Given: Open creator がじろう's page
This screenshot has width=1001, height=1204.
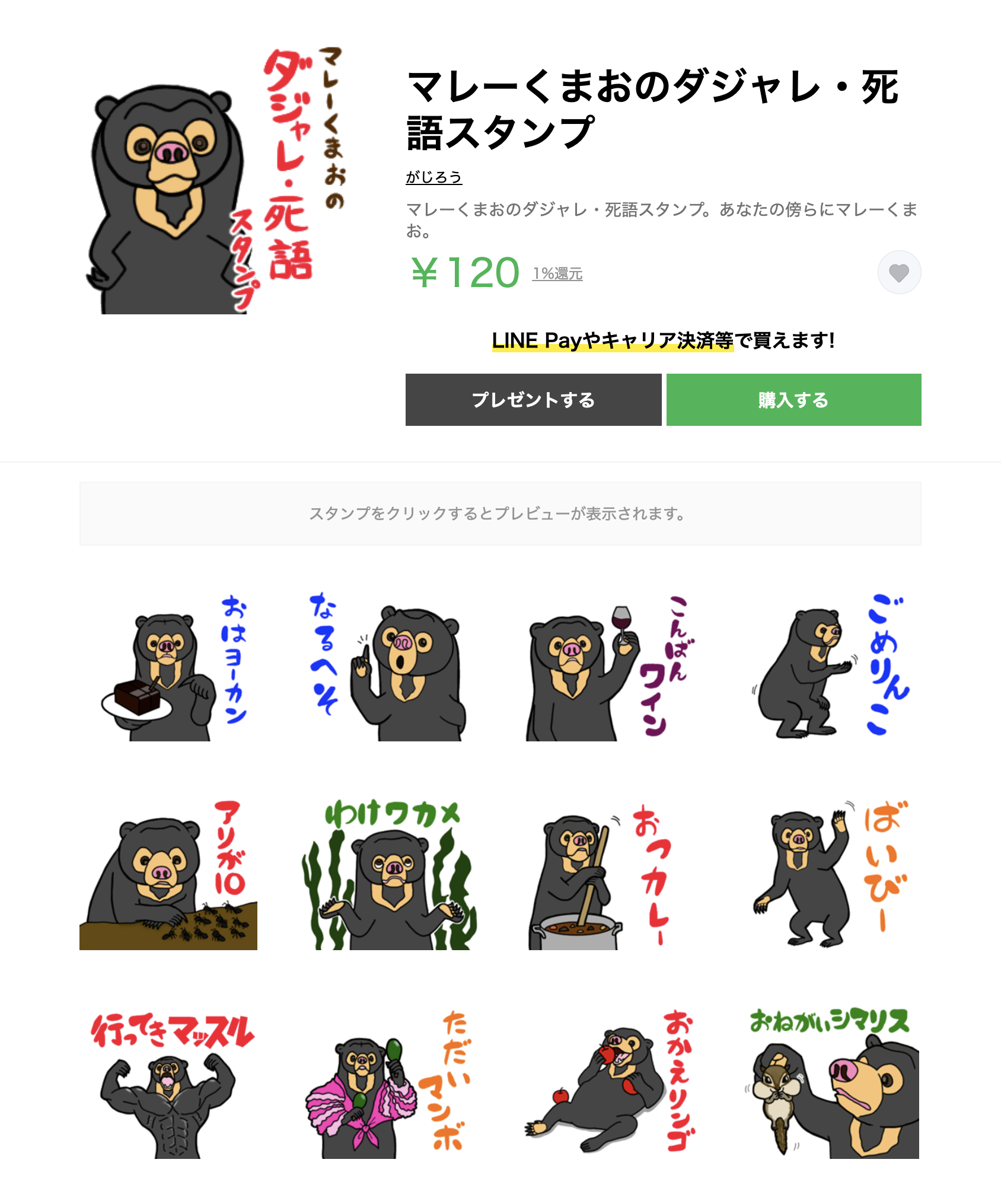Looking at the screenshot, I should (433, 177).
